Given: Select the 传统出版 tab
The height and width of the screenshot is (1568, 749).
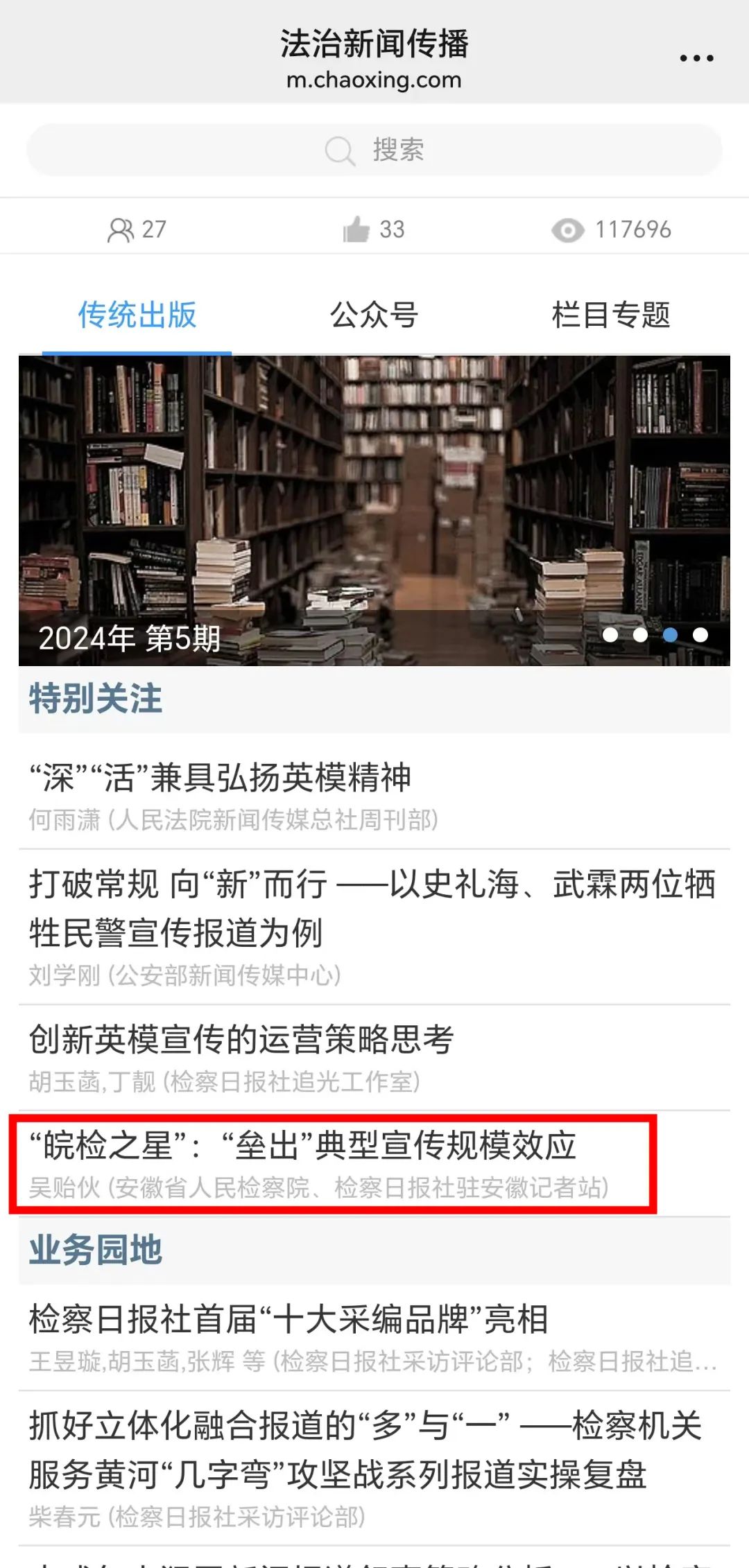Looking at the screenshot, I should [x=137, y=315].
